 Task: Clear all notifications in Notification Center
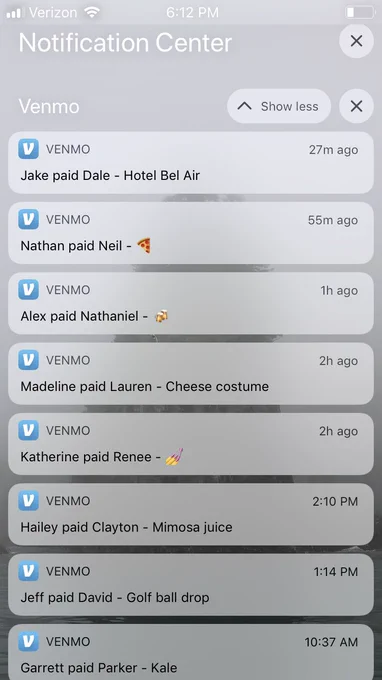click(356, 41)
